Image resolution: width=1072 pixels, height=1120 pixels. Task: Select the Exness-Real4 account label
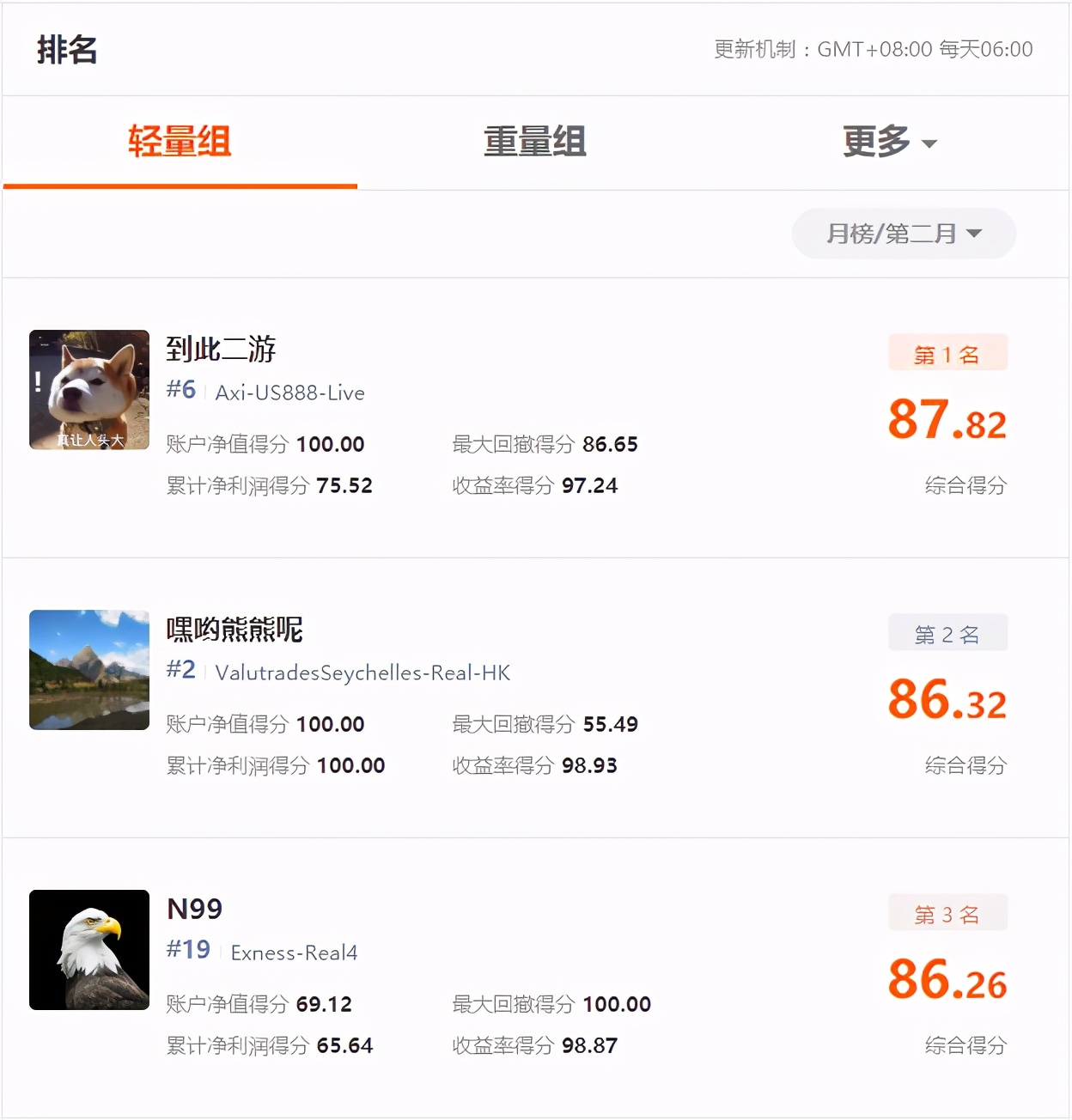(x=294, y=952)
